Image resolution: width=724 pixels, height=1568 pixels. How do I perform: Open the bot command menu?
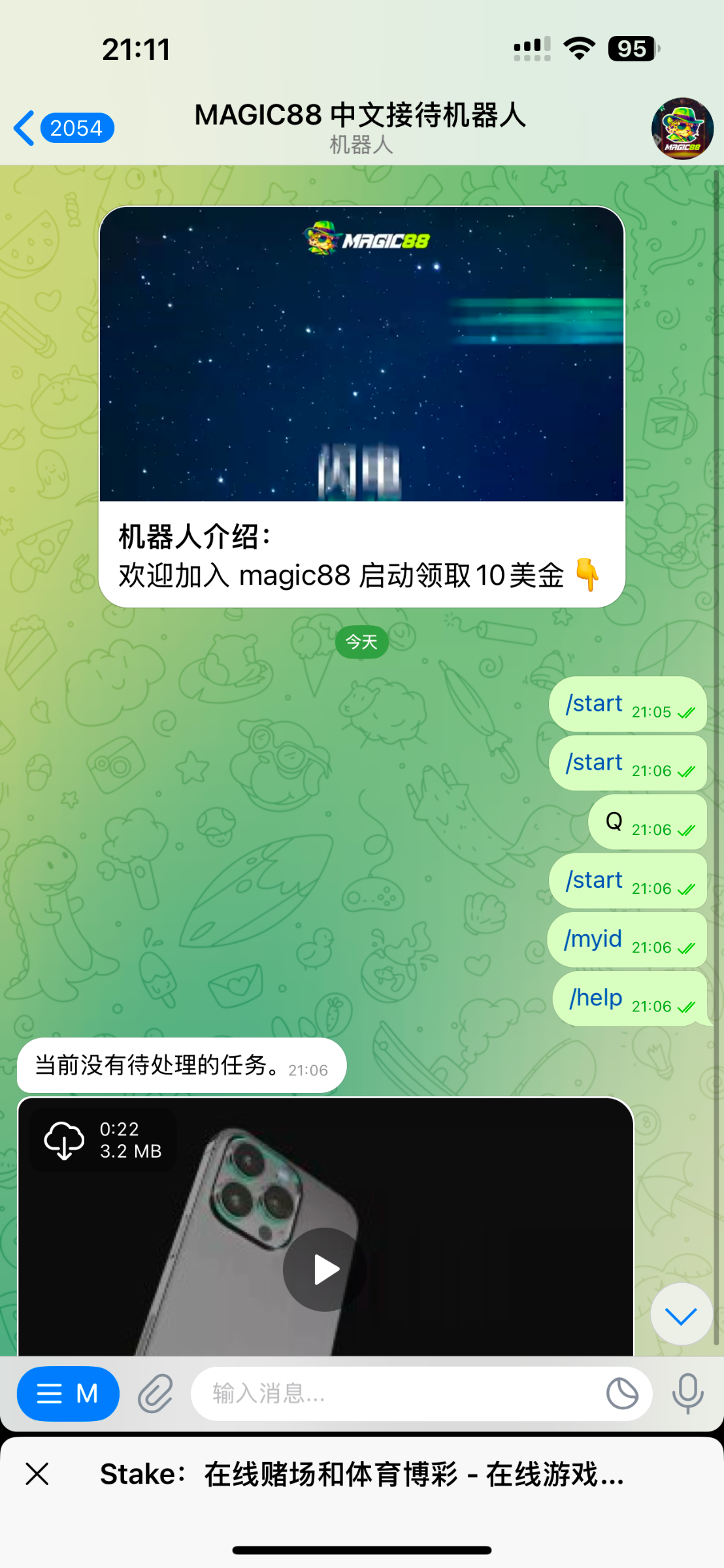[68, 1394]
